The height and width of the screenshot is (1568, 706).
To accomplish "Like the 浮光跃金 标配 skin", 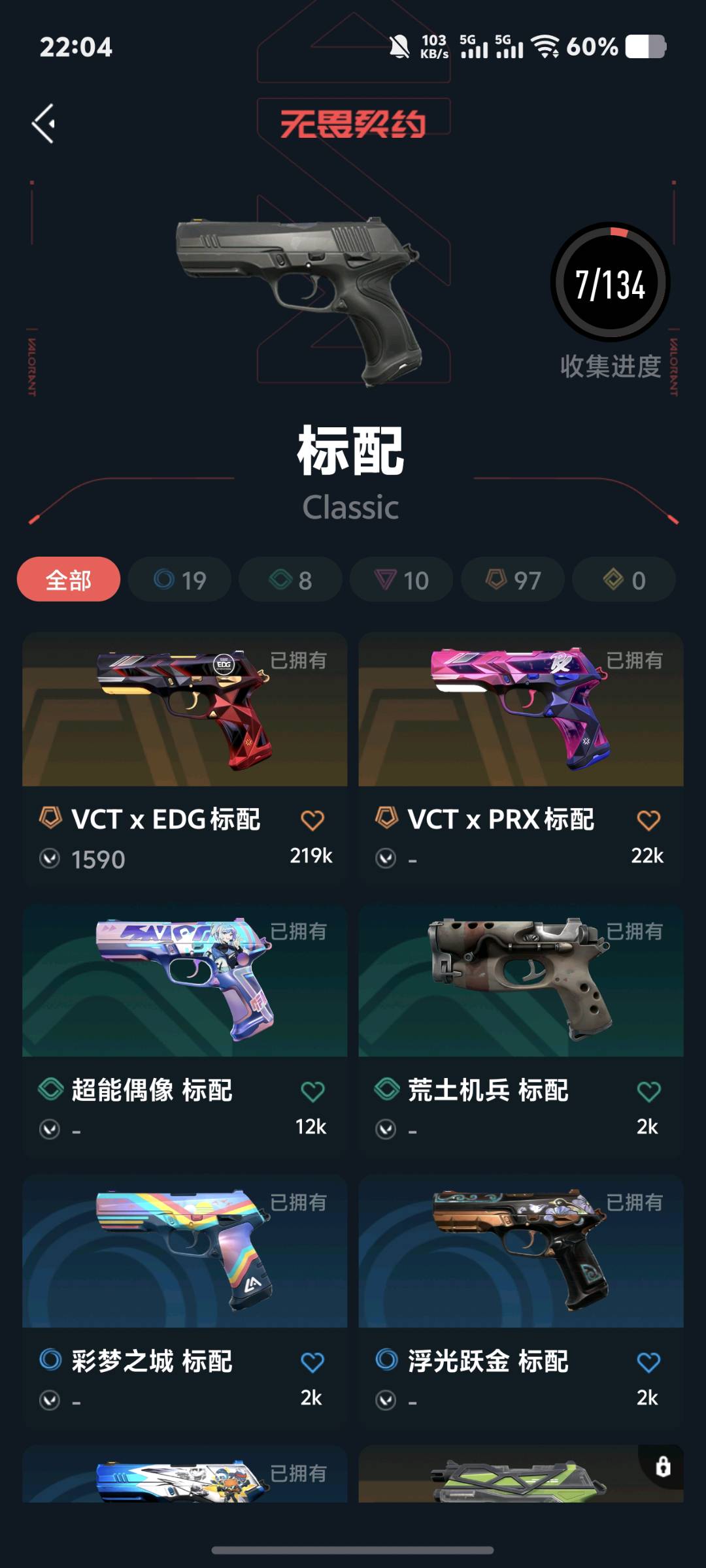I will pos(648,1362).
